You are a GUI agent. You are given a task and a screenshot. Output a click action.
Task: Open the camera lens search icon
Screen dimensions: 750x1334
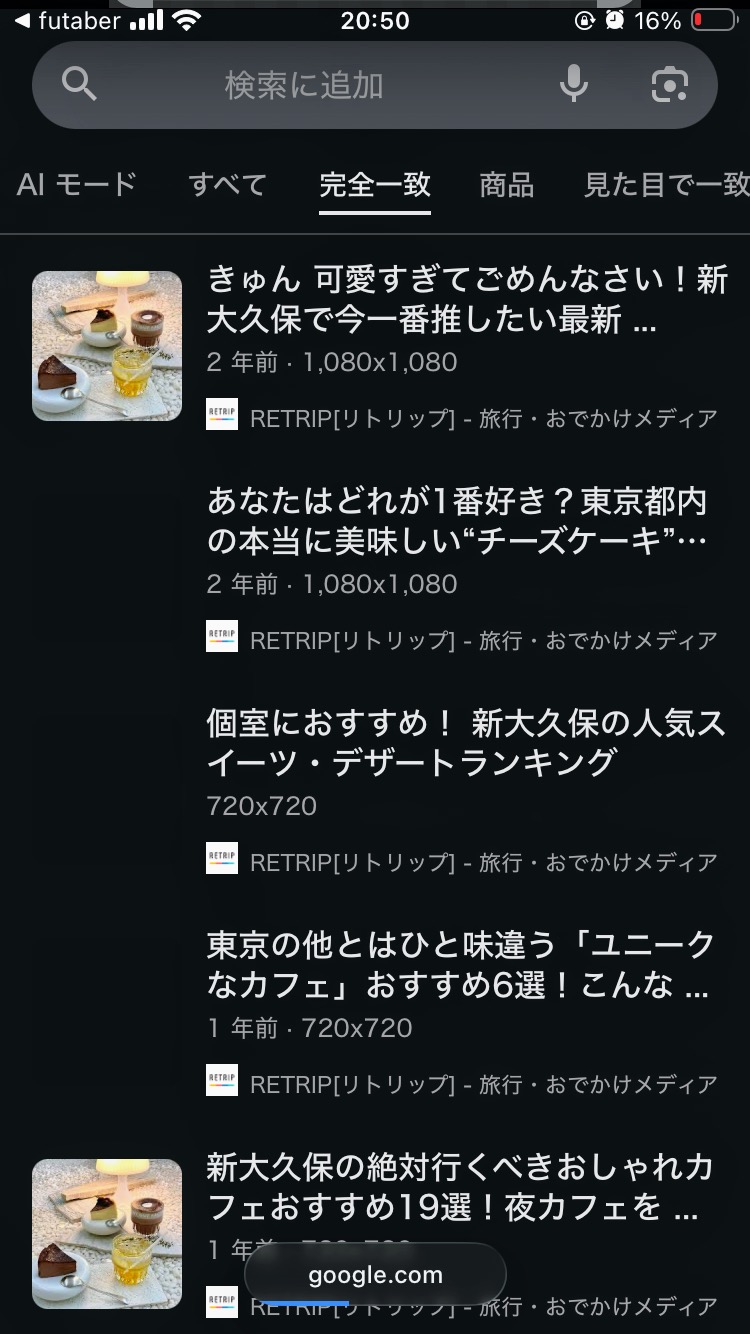(x=669, y=85)
